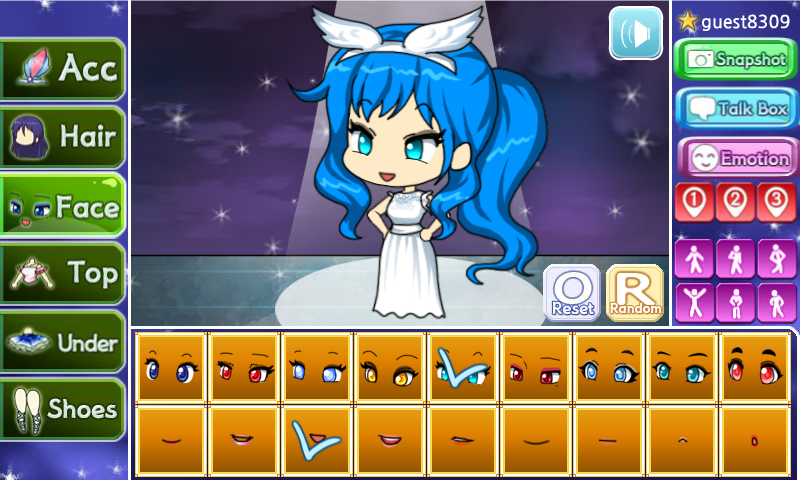Select the arms-raised pose
The width and height of the screenshot is (800, 480).
695,301
